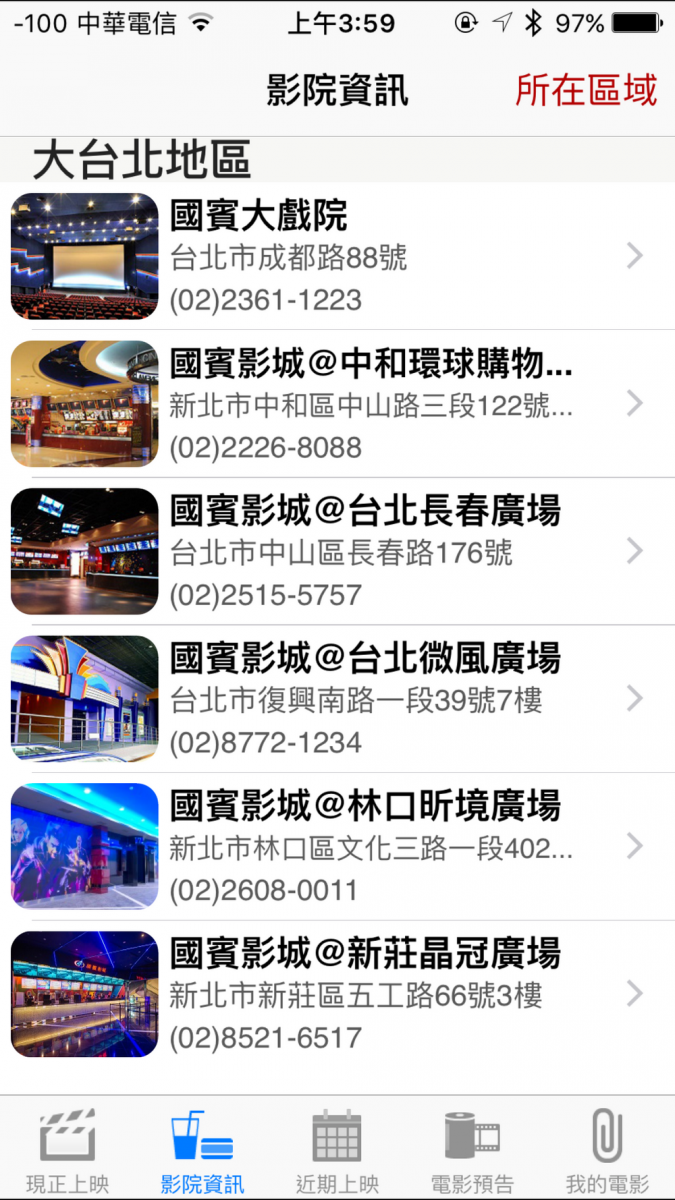Switch to the 近期上映 tab

tap(337, 1150)
